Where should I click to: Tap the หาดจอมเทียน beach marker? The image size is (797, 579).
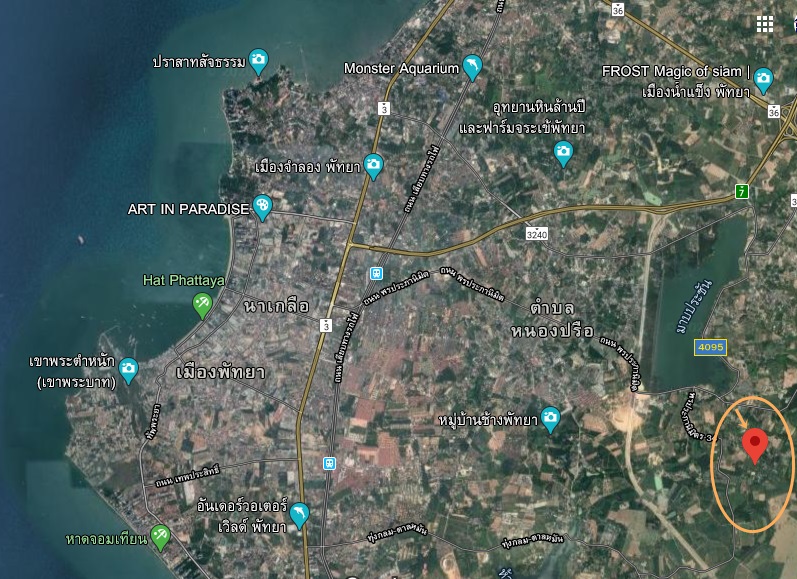tap(160, 535)
